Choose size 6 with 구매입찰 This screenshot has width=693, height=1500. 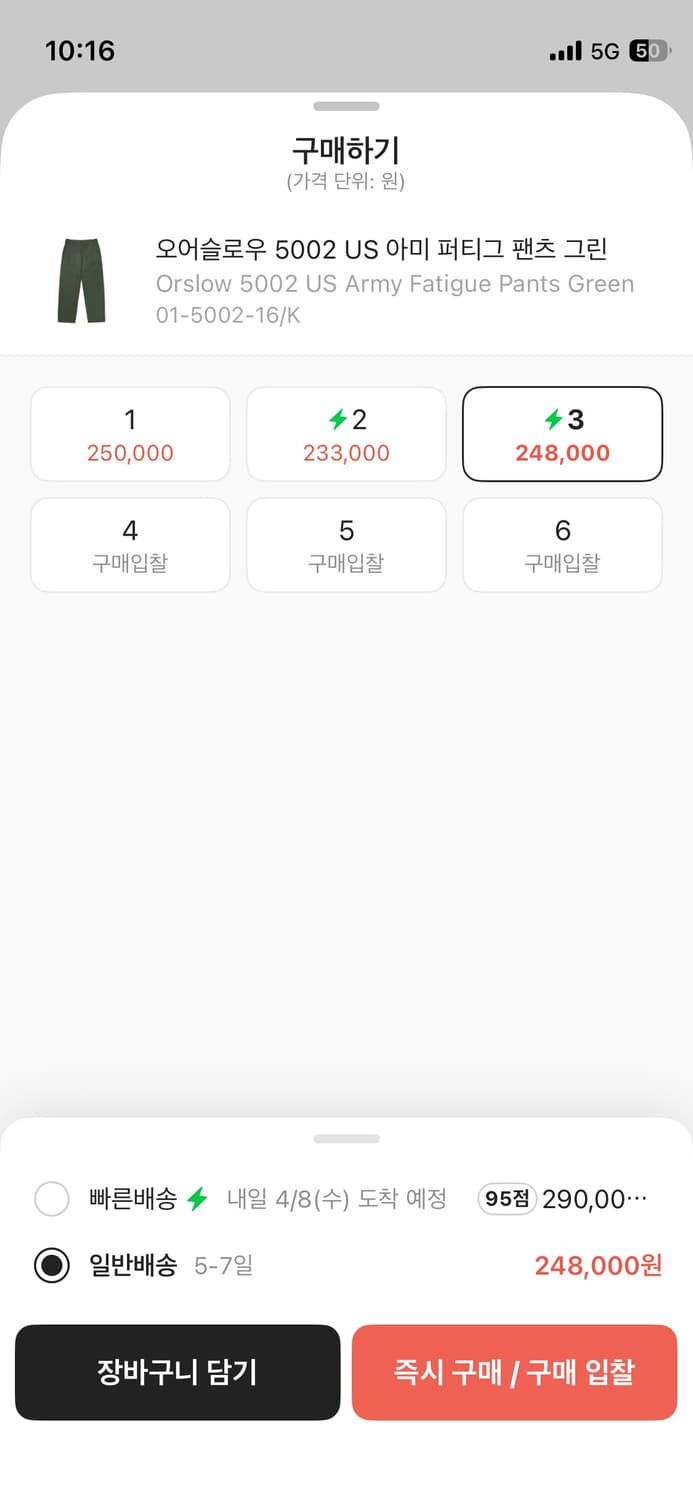562,545
